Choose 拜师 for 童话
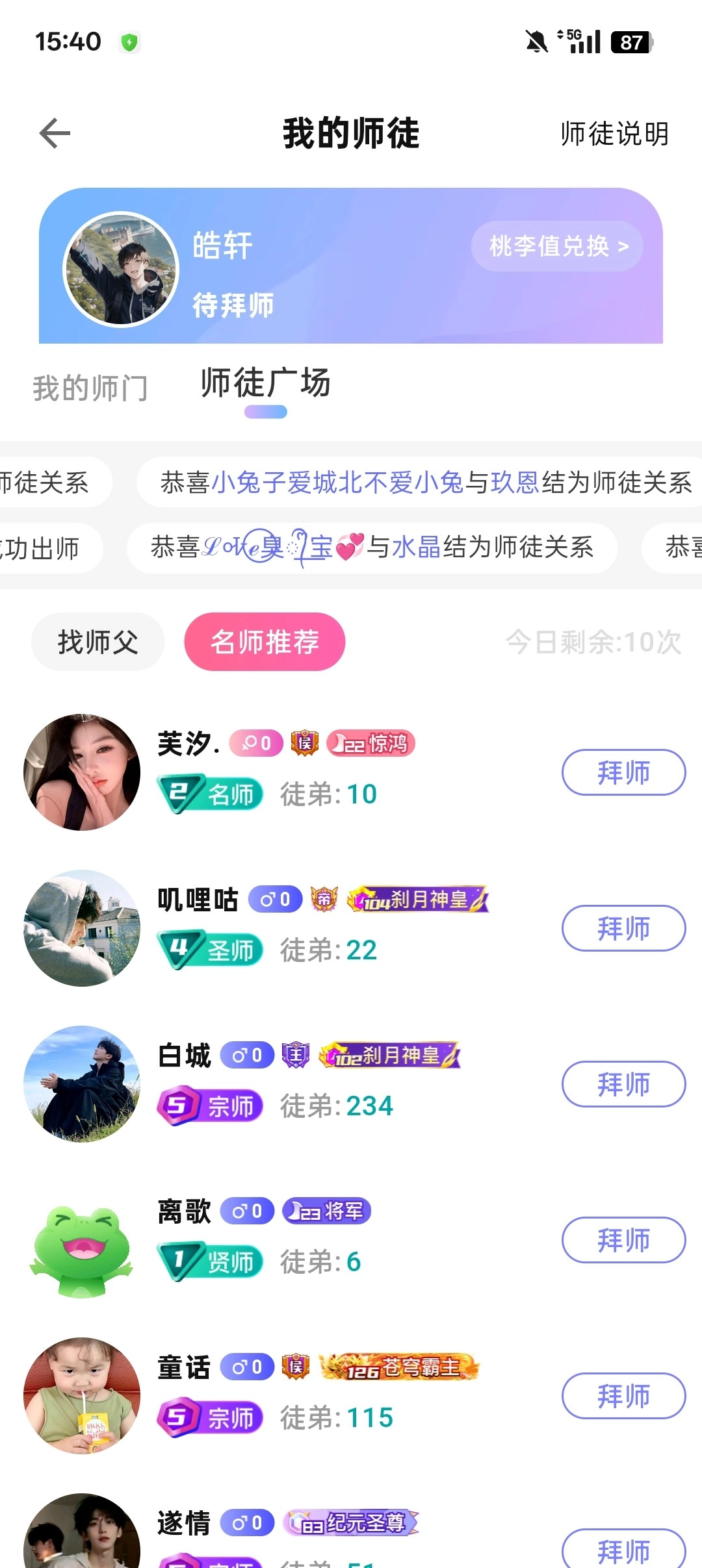The height and width of the screenshot is (1568, 702). [x=623, y=1396]
